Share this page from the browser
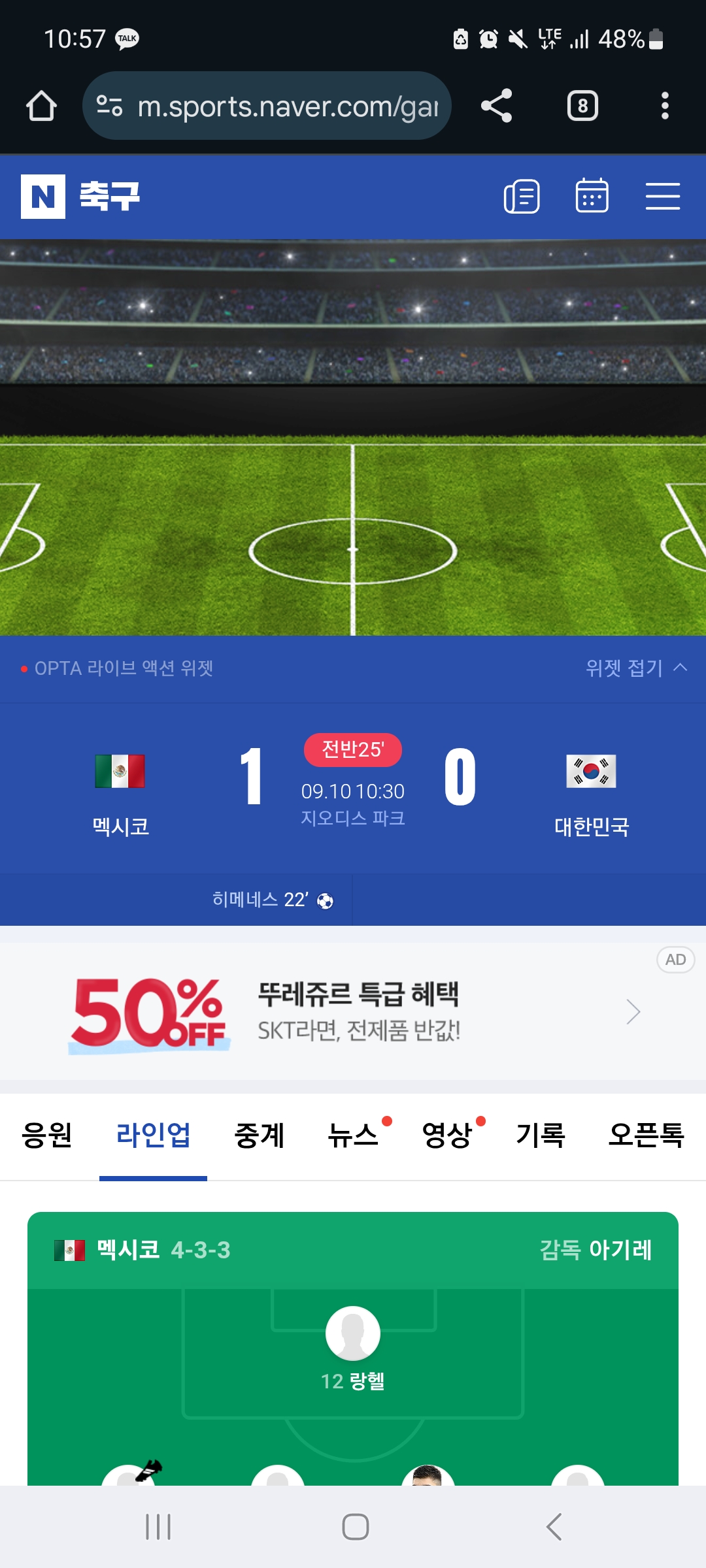The height and width of the screenshot is (1568, 706). (x=496, y=106)
